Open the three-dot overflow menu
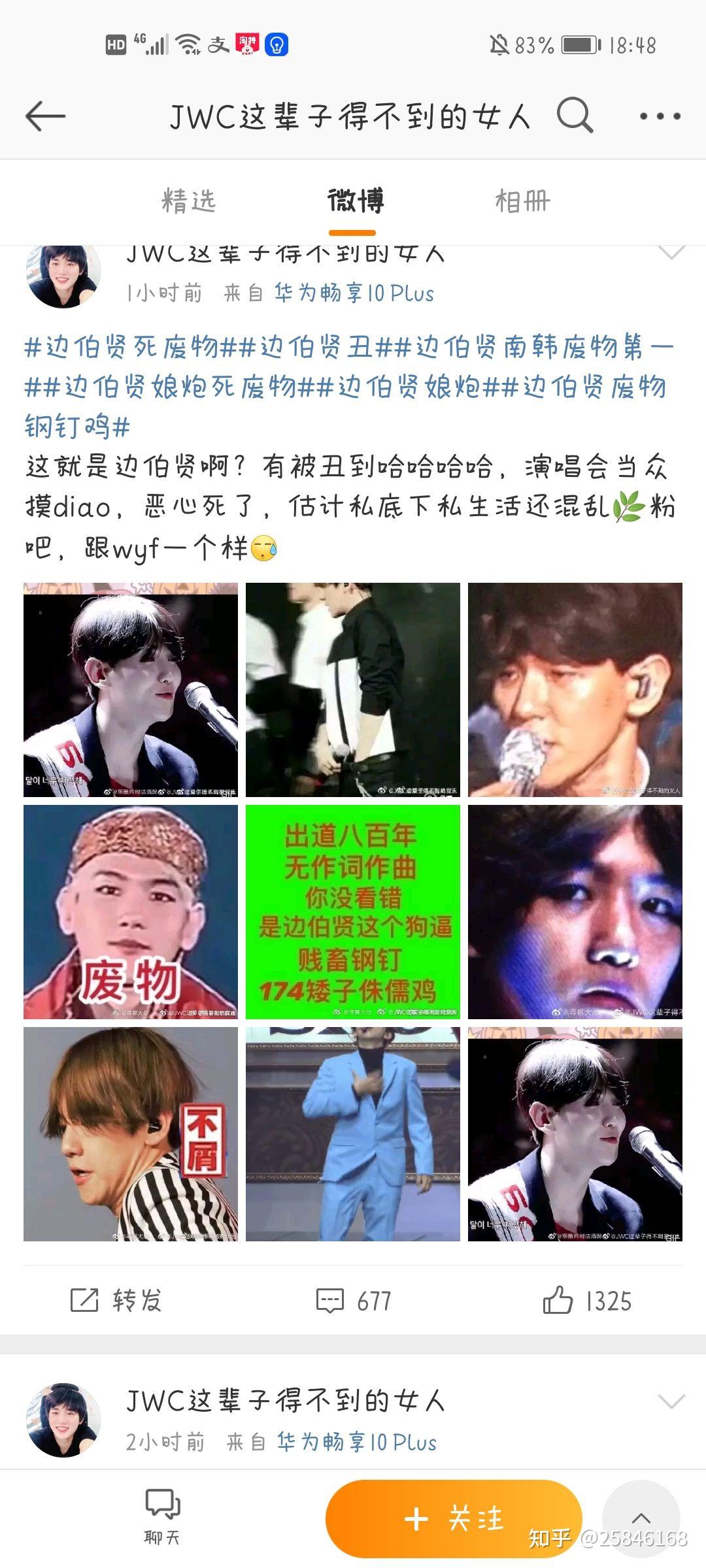Image resolution: width=706 pixels, height=1568 pixels. 659,116
